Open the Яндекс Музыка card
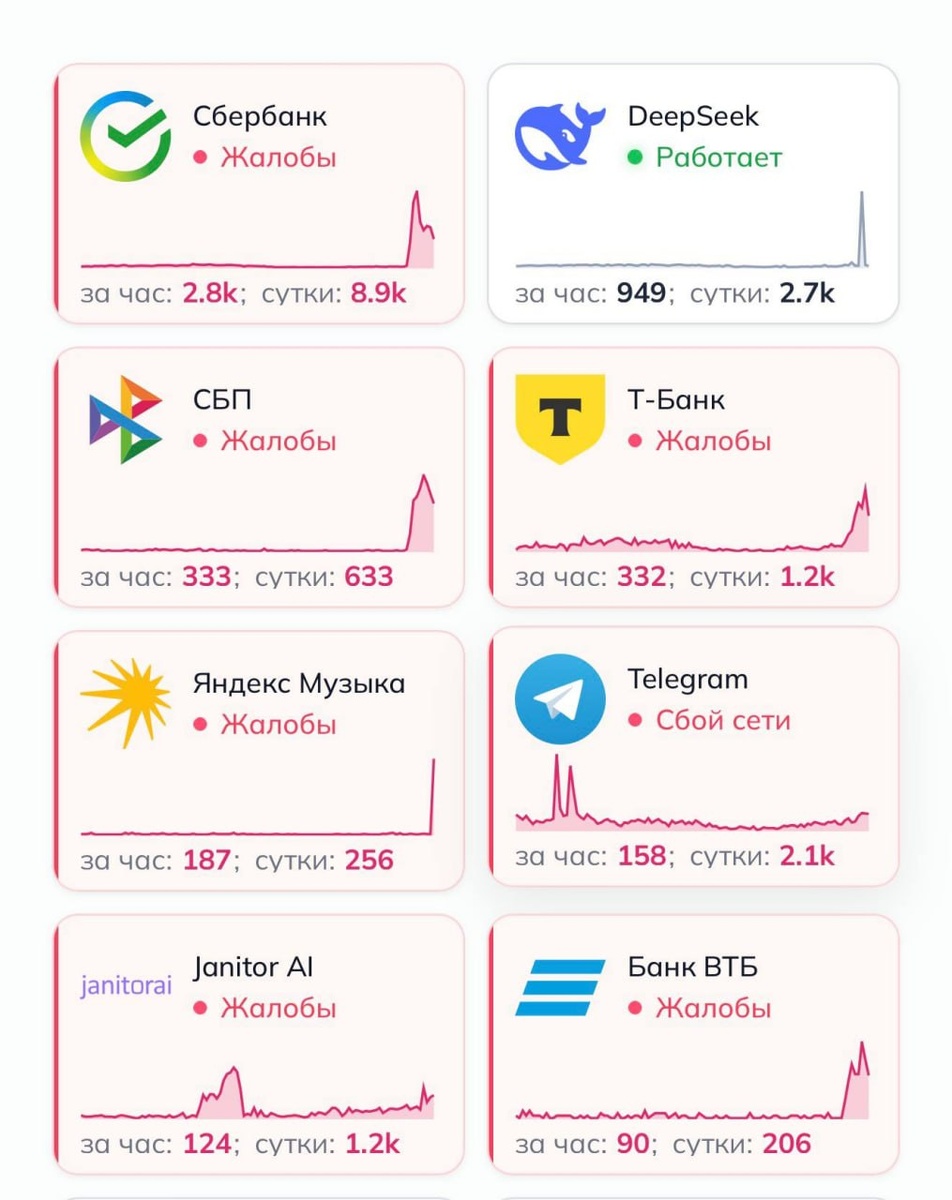 click(x=259, y=760)
